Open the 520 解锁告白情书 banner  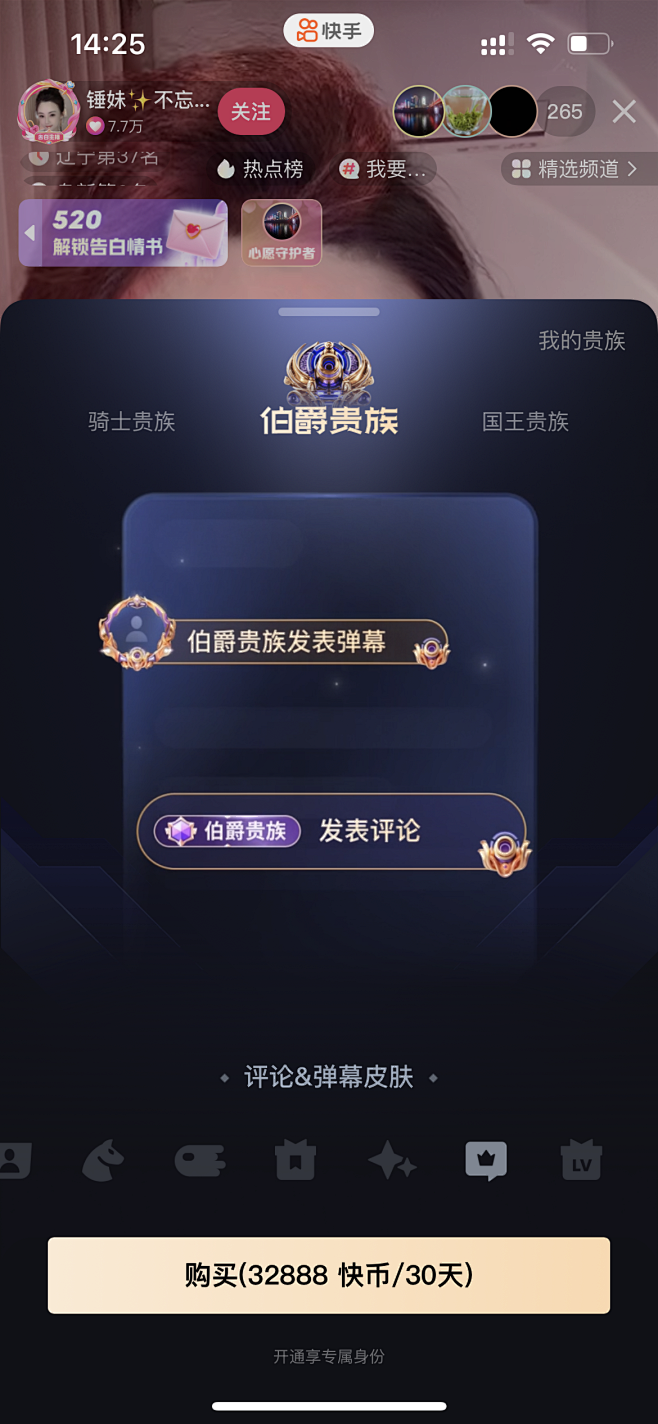click(x=123, y=233)
